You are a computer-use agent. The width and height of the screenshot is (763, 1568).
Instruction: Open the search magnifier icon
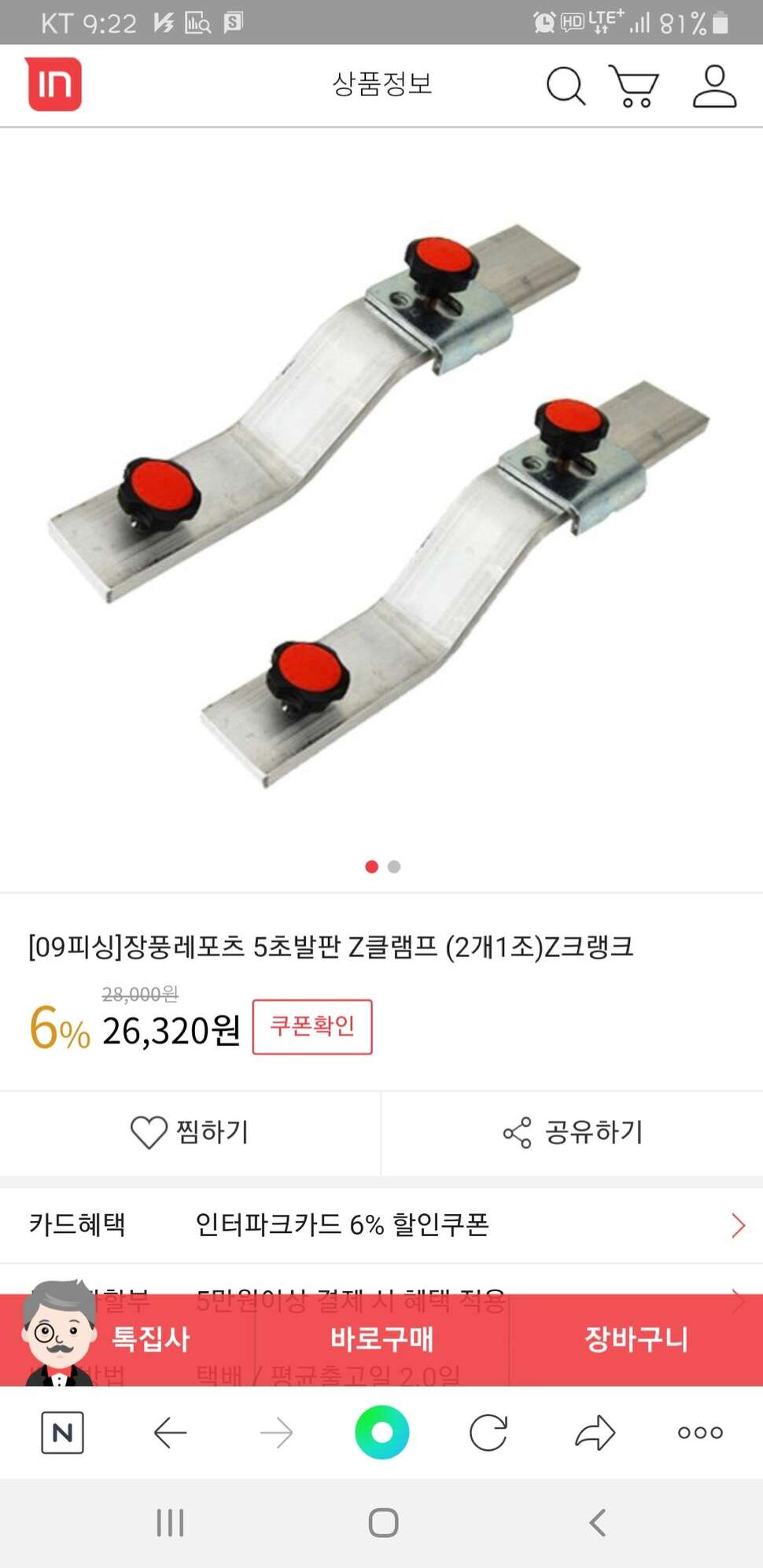click(566, 86)
